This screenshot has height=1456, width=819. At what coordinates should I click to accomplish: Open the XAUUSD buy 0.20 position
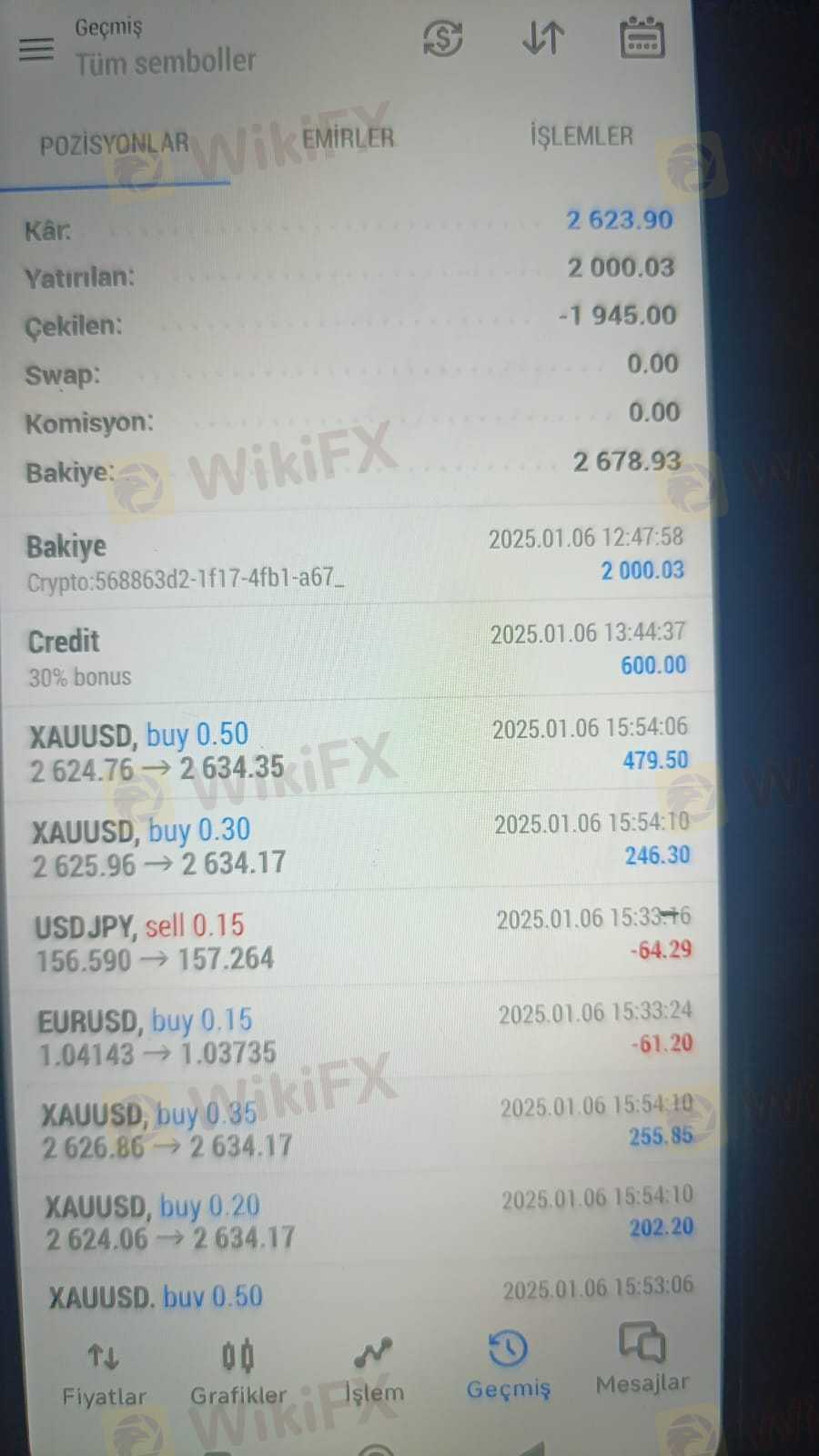point(369,1220)
